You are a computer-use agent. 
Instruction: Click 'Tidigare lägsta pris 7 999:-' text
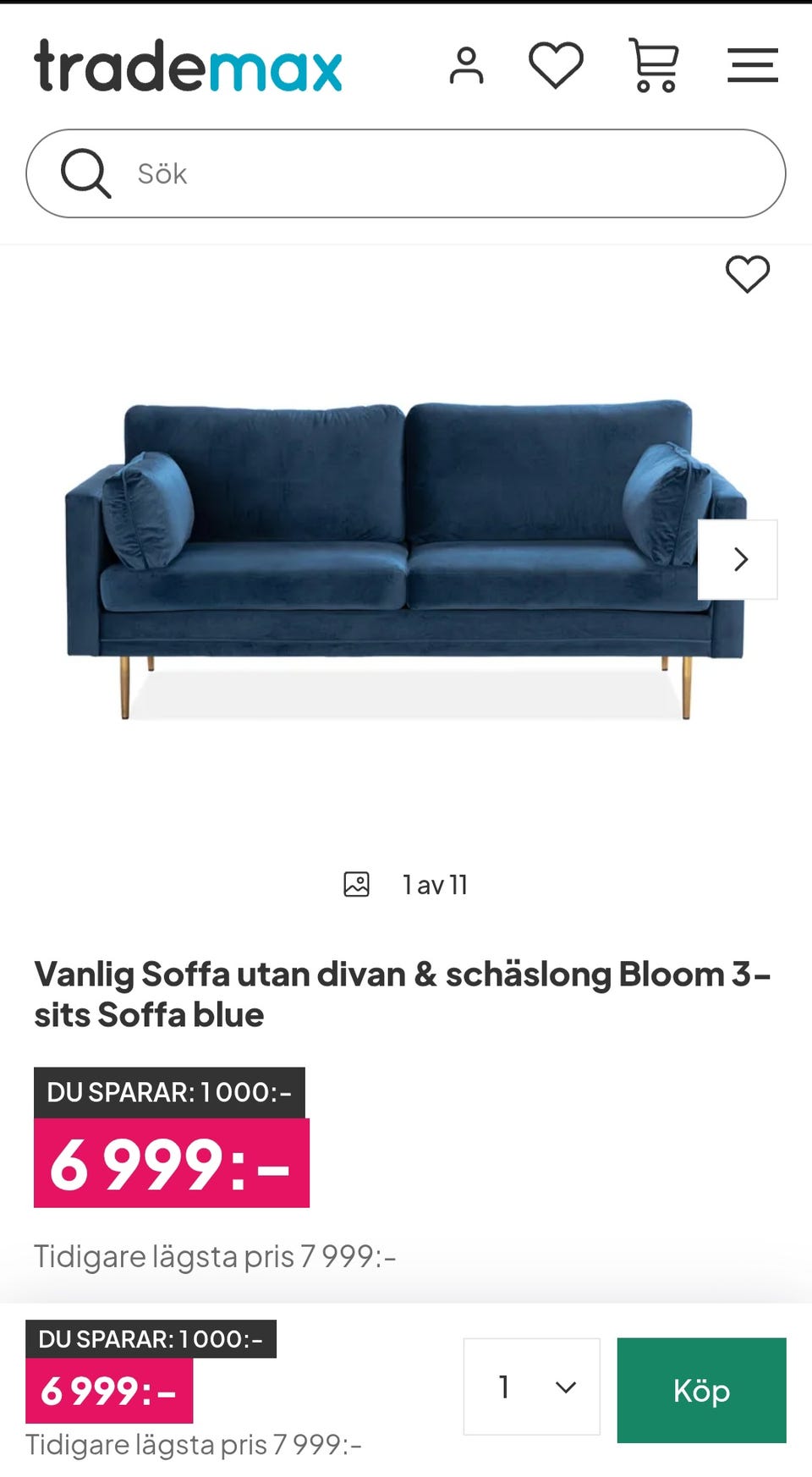point(215,1258)
